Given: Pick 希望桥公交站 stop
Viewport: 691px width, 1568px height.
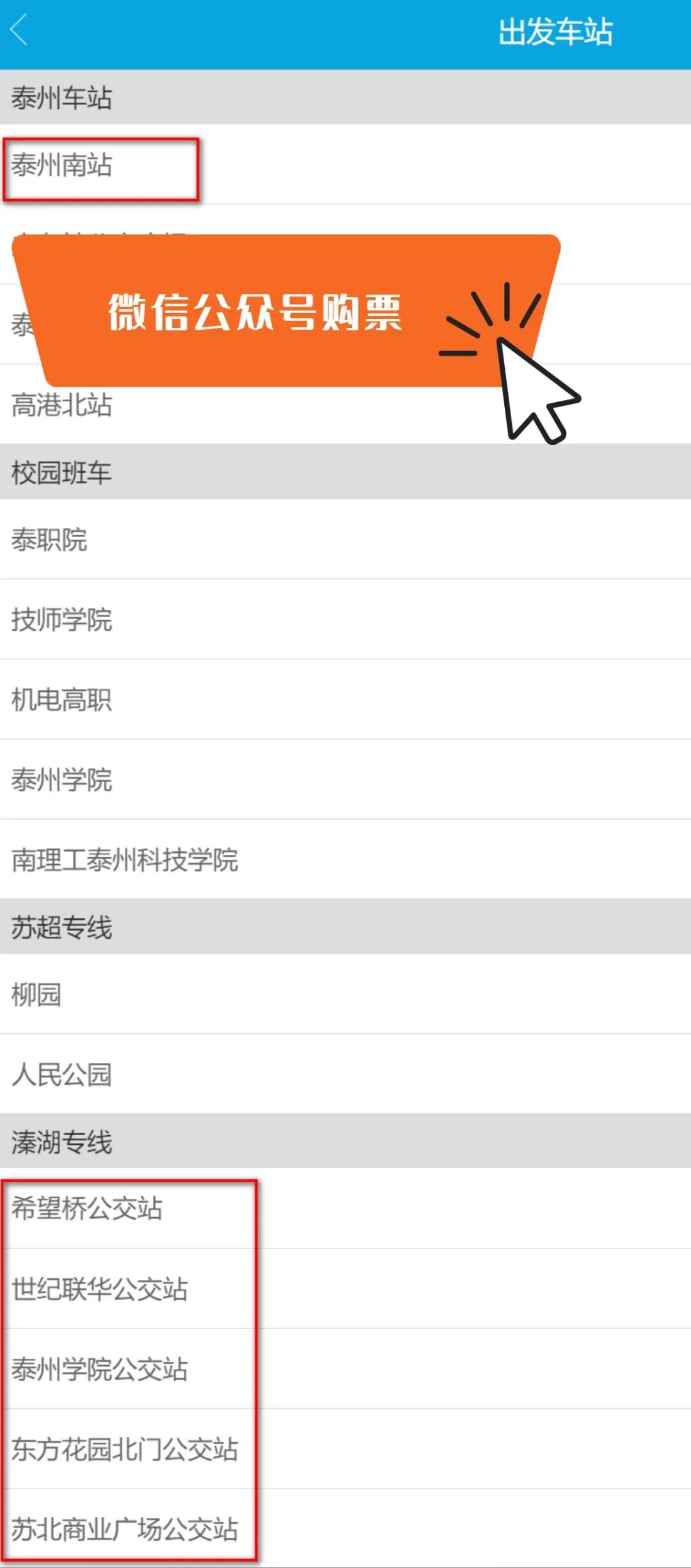Looking at the screenshot, I should tap(87, 1209).
